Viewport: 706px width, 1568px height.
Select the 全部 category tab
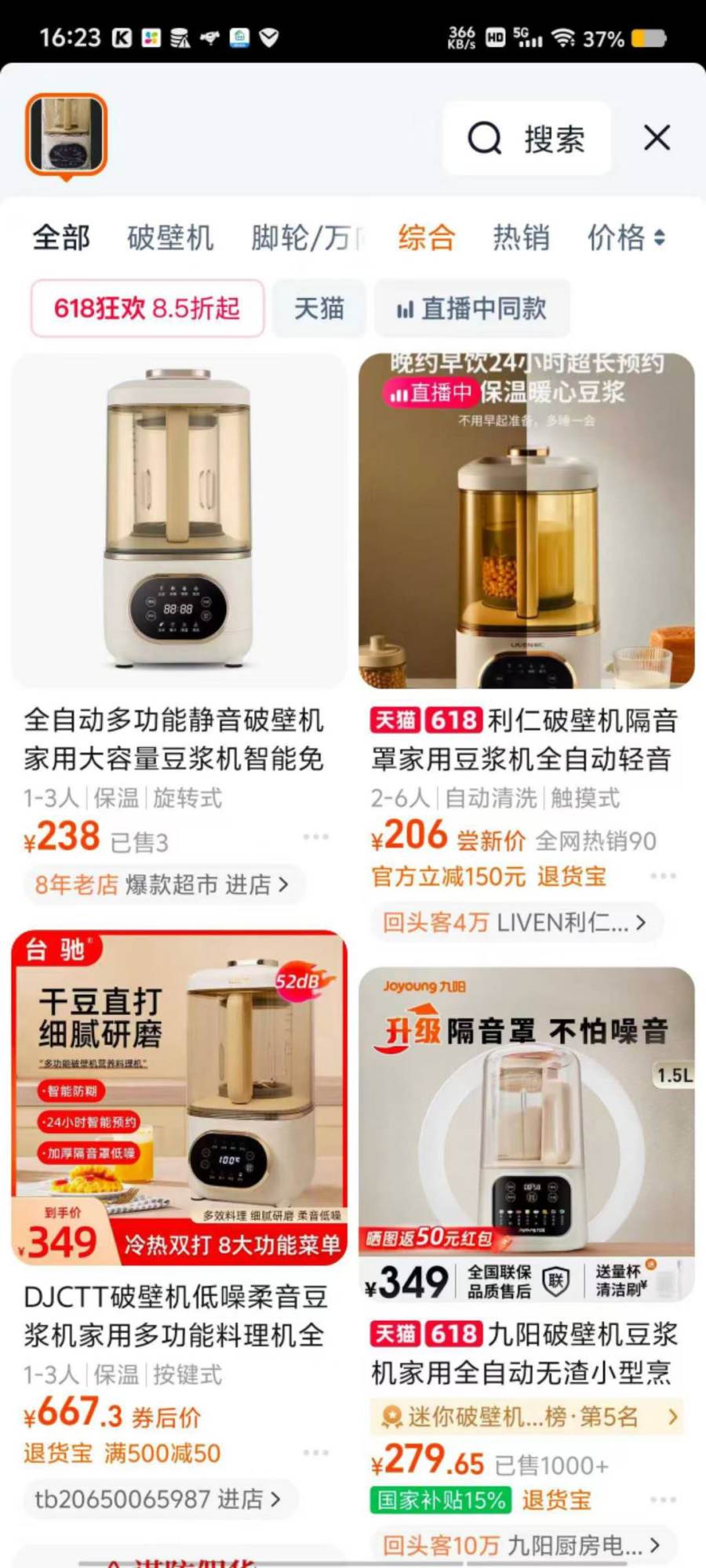[61, 237]
